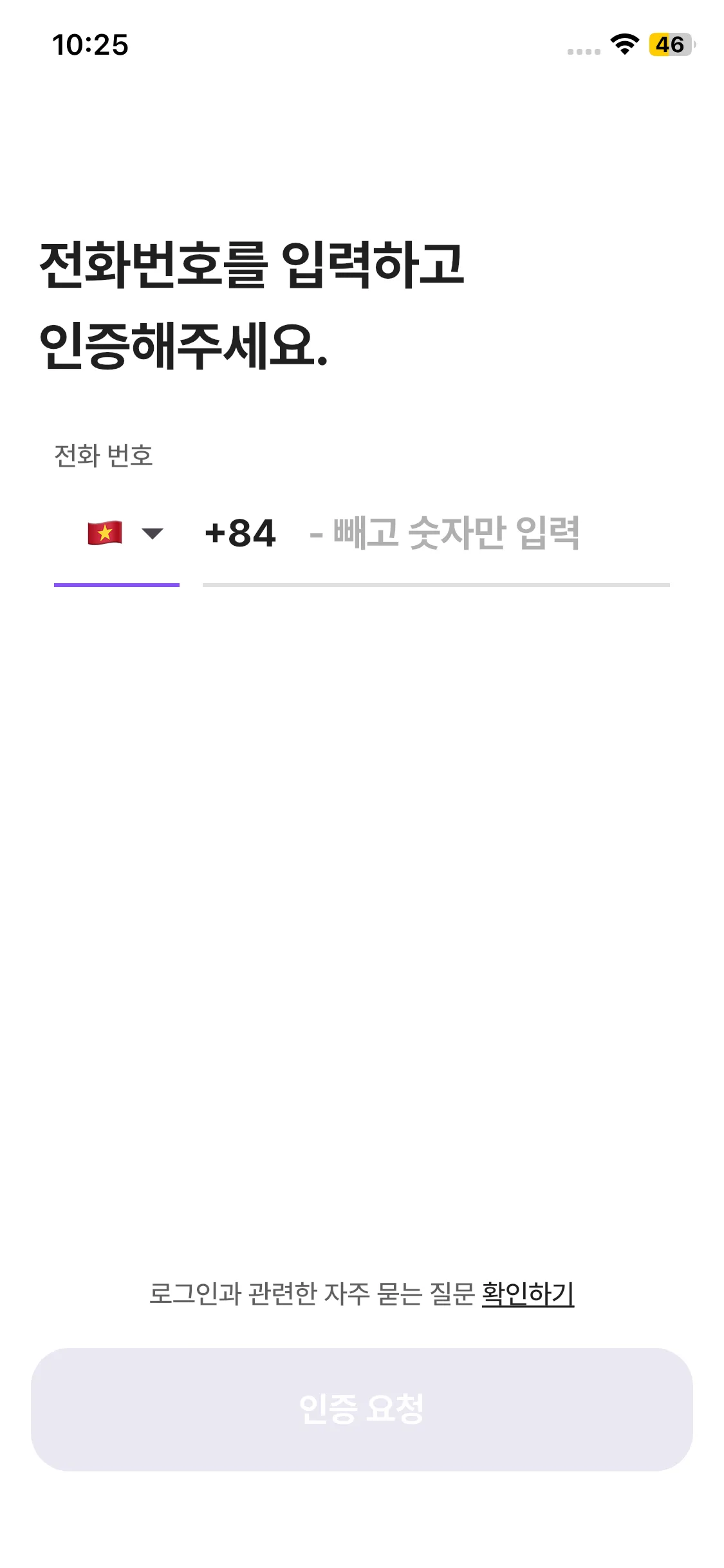
Task: Tap the 인증 요청 button
Action: (x=362, y=1409)
